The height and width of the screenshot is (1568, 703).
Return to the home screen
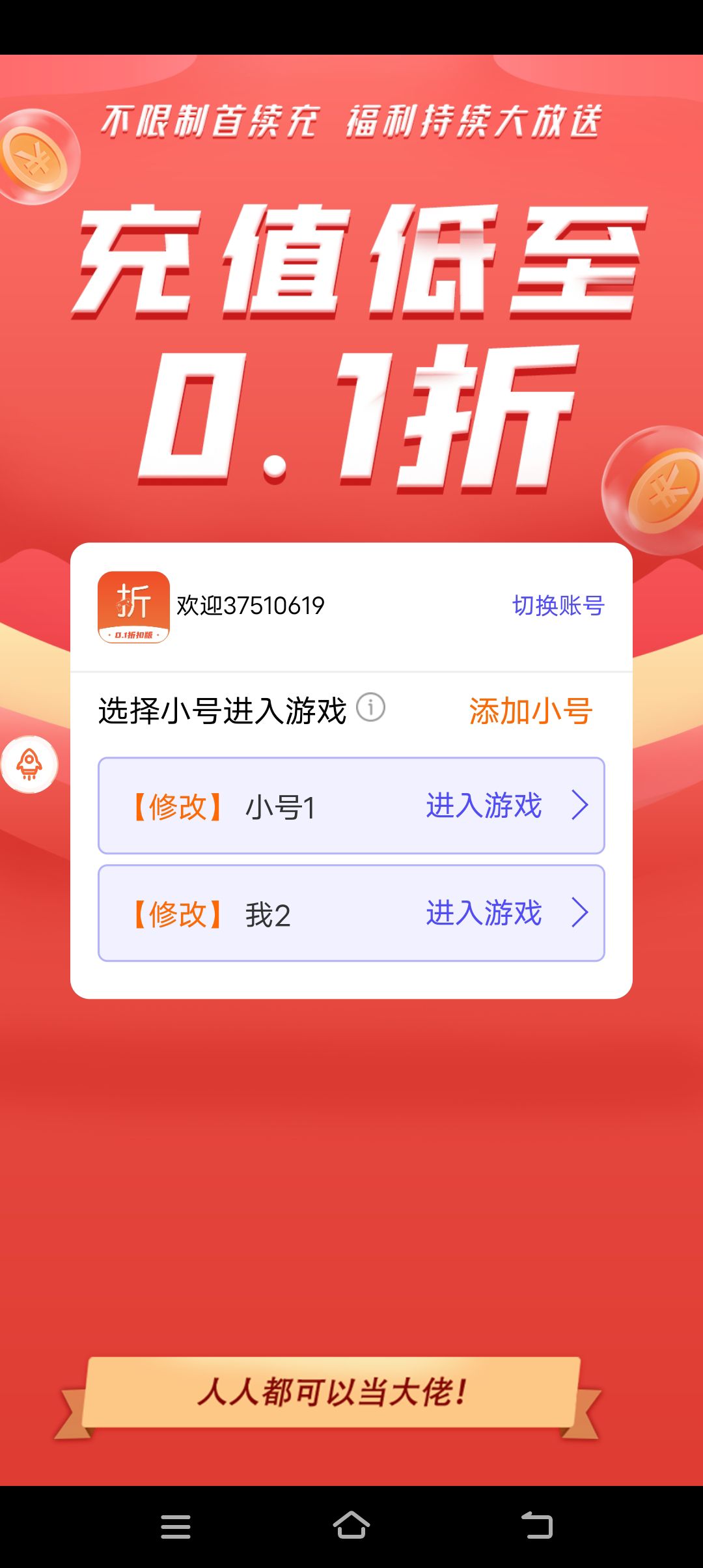coord(351,1525)
